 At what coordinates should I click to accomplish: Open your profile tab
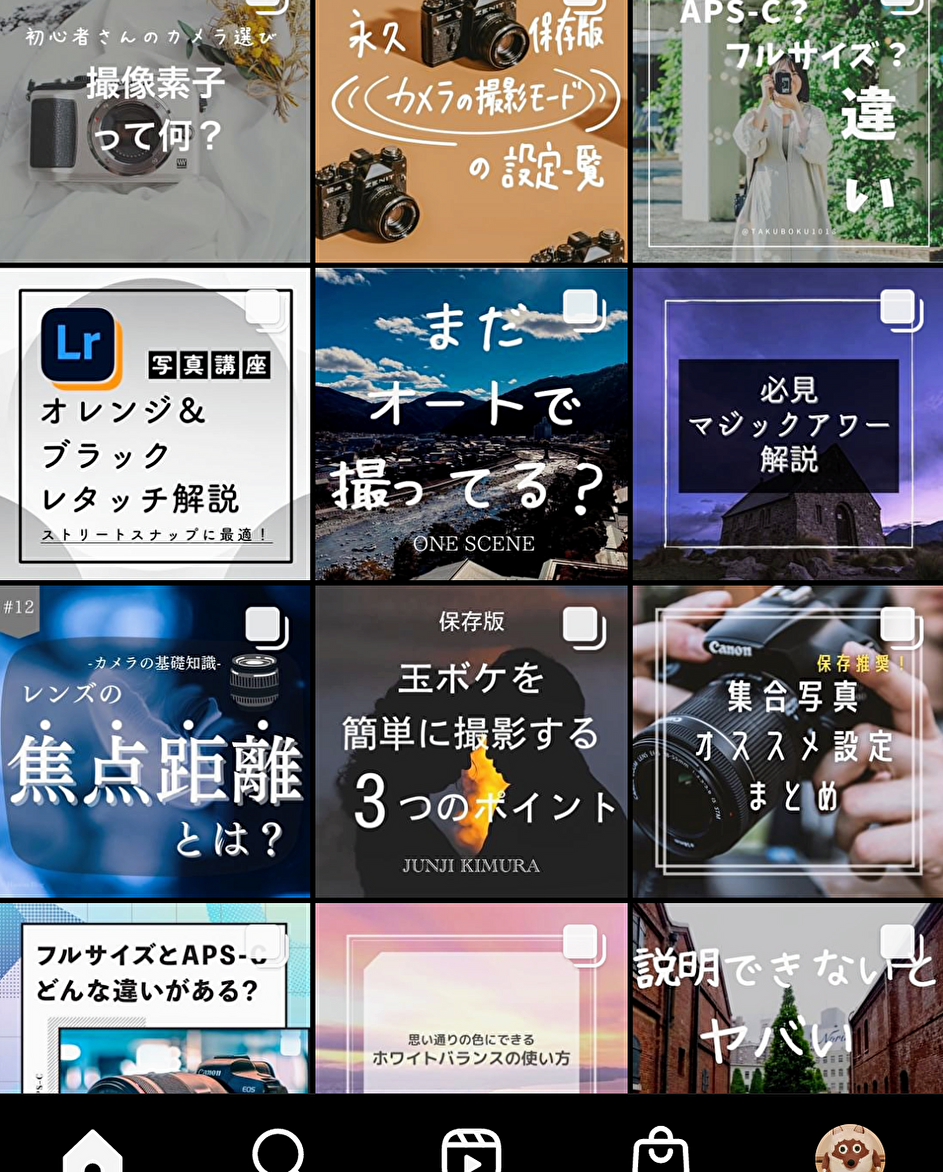[849, 1150]
